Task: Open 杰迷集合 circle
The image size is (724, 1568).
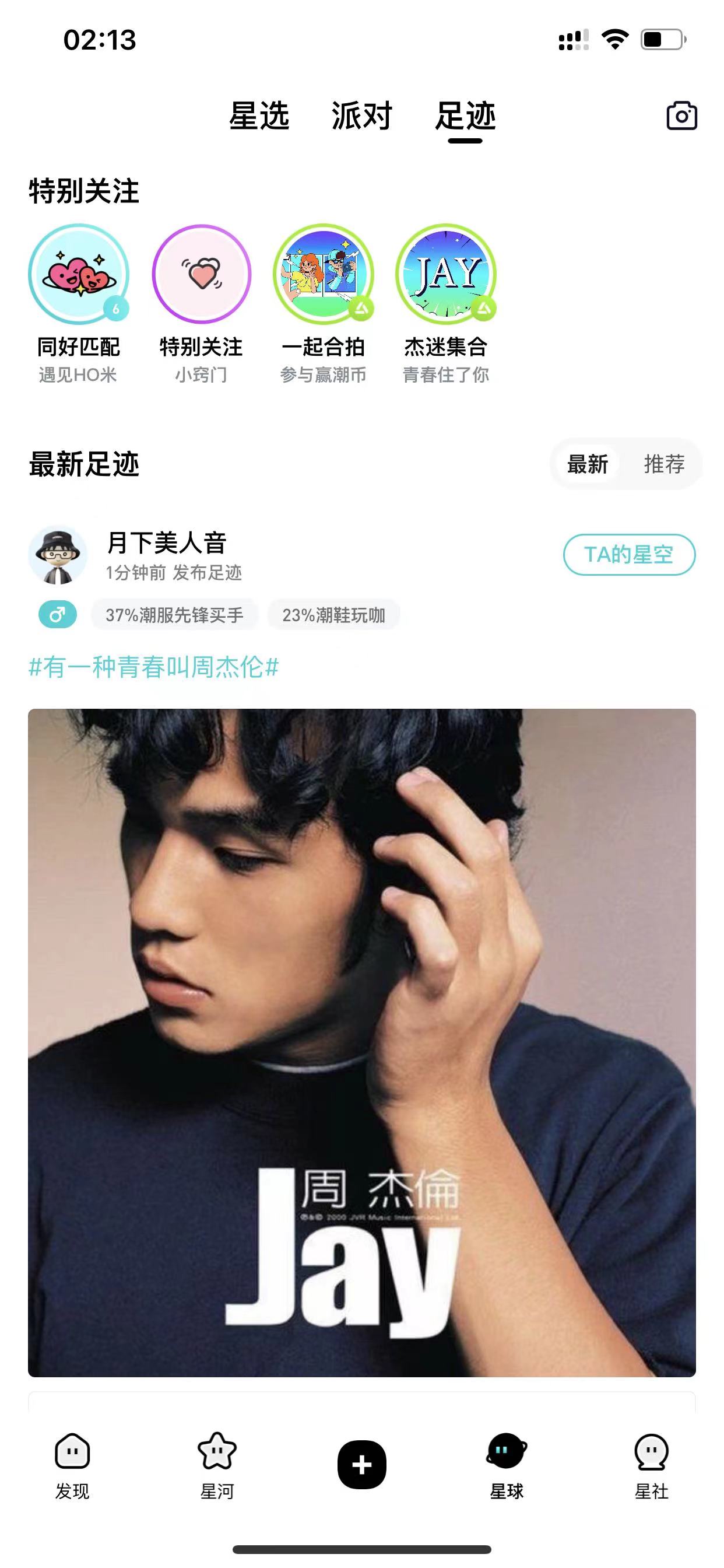Action: tap(446, 274)
